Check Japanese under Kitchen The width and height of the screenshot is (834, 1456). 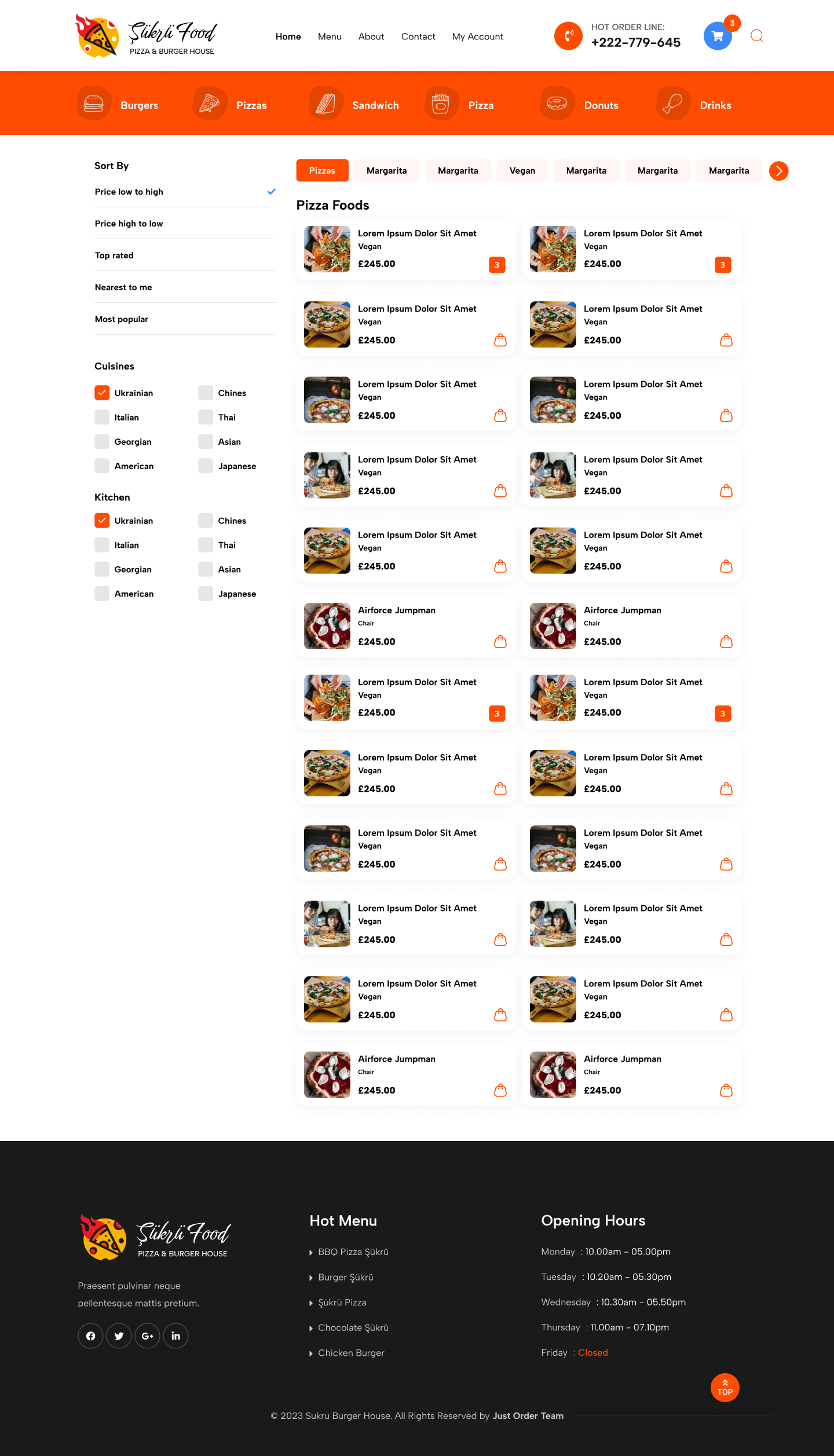click(206, 594)
